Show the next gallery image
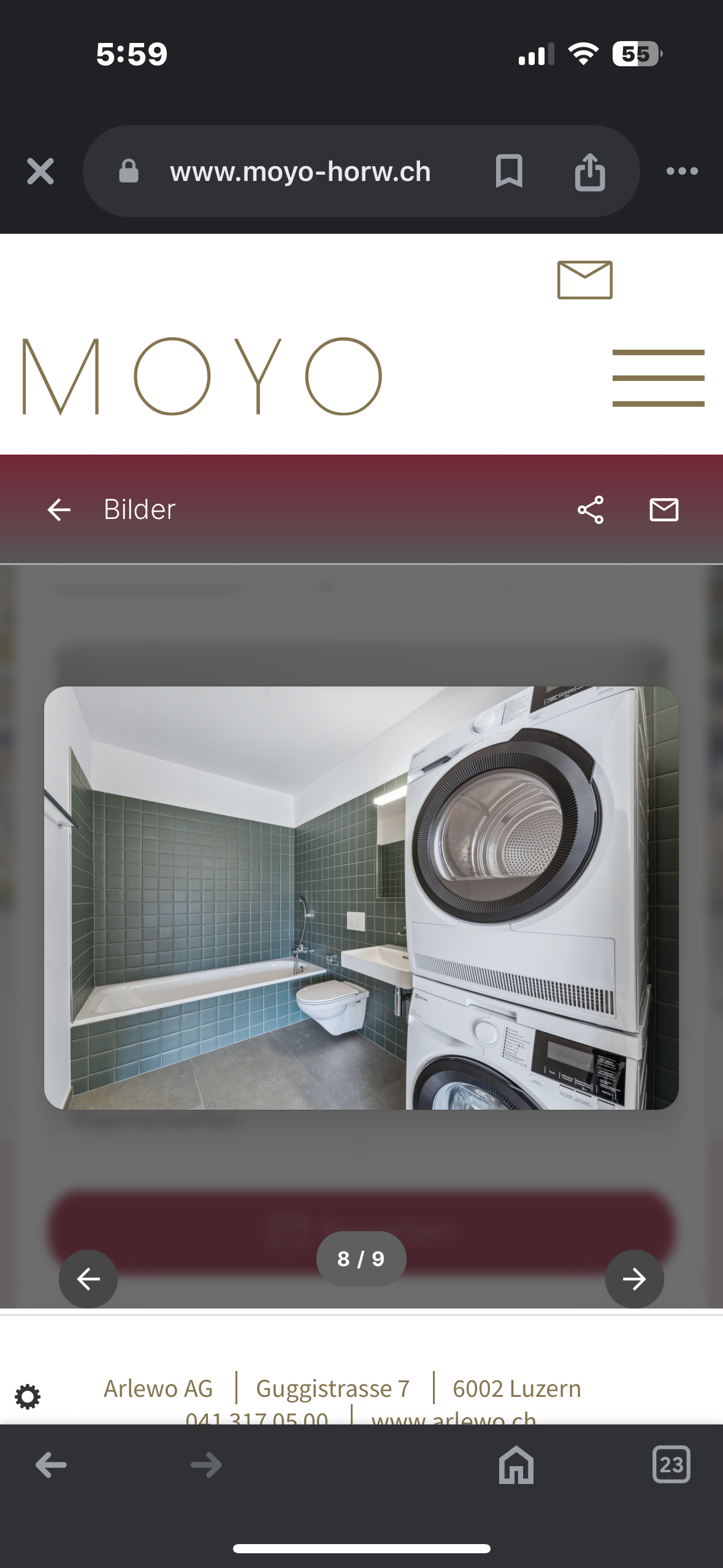Screen dimensions: 723x1568 (x=634, y=1279)
